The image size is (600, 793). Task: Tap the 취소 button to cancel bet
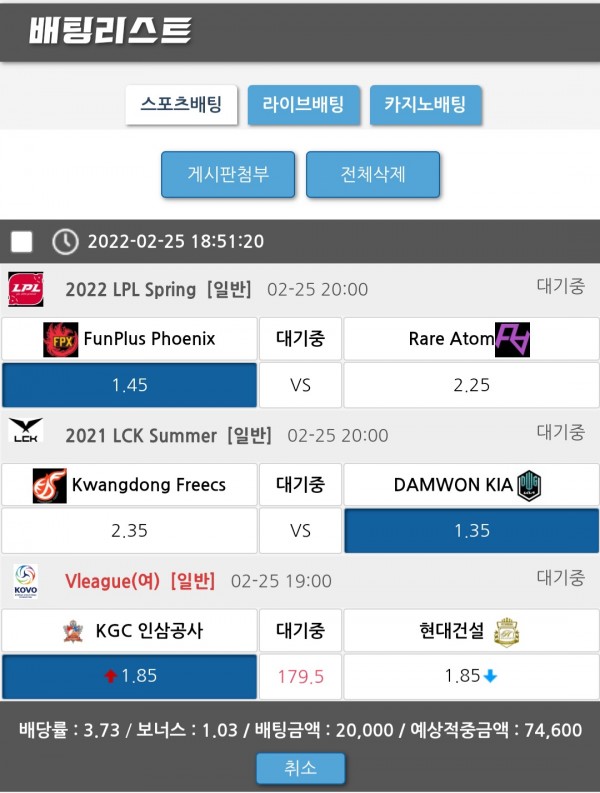pos(300,768)
